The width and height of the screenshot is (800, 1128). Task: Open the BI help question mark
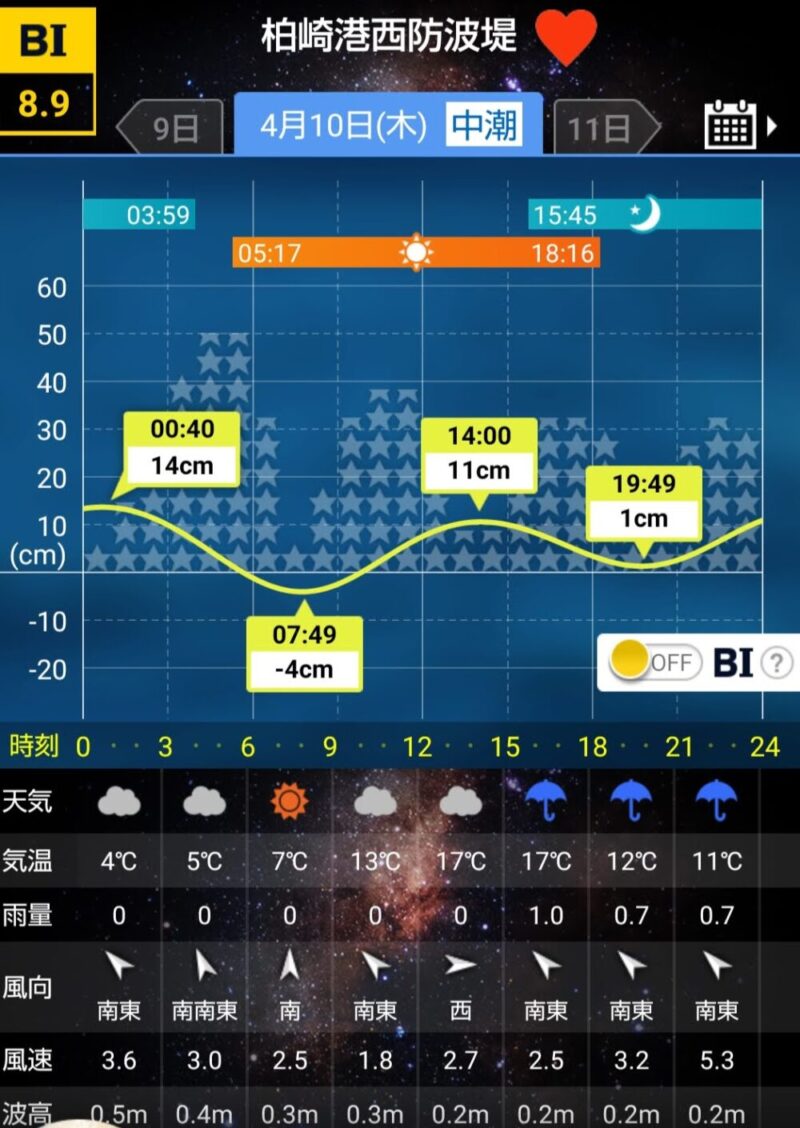[x=777, y=662]
